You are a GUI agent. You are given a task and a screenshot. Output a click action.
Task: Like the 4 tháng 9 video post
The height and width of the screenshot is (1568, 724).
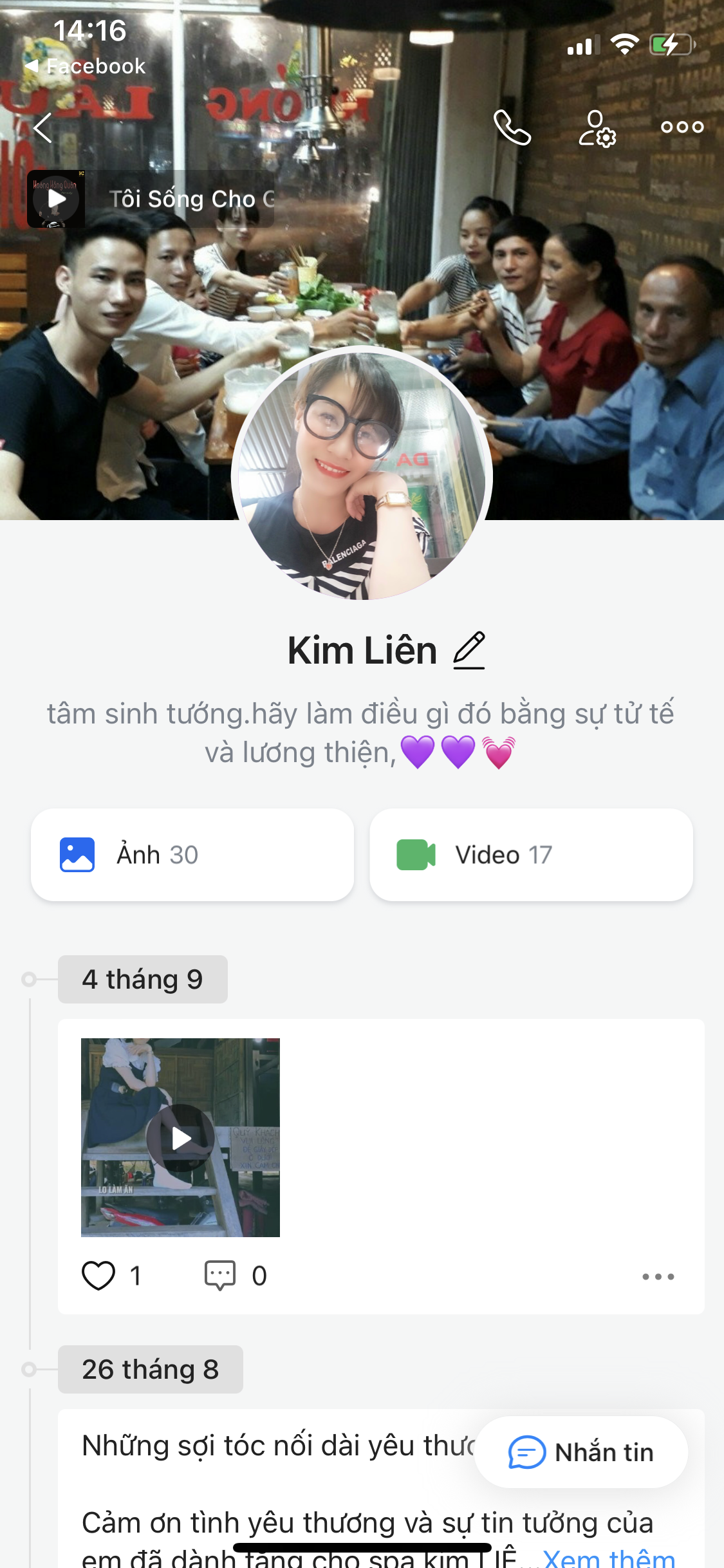(98, 1275)
